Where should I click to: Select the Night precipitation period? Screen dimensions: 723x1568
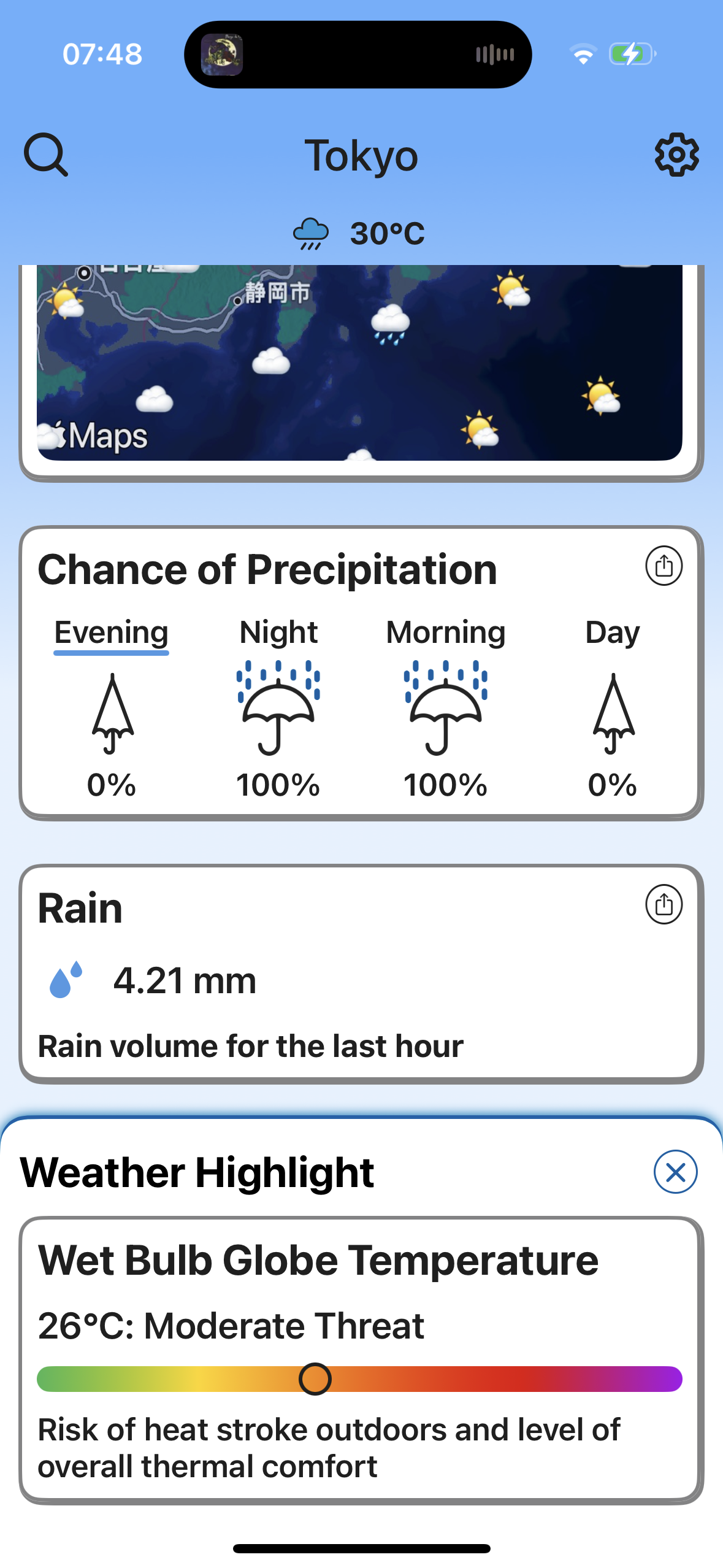click(x=278, y=705)
